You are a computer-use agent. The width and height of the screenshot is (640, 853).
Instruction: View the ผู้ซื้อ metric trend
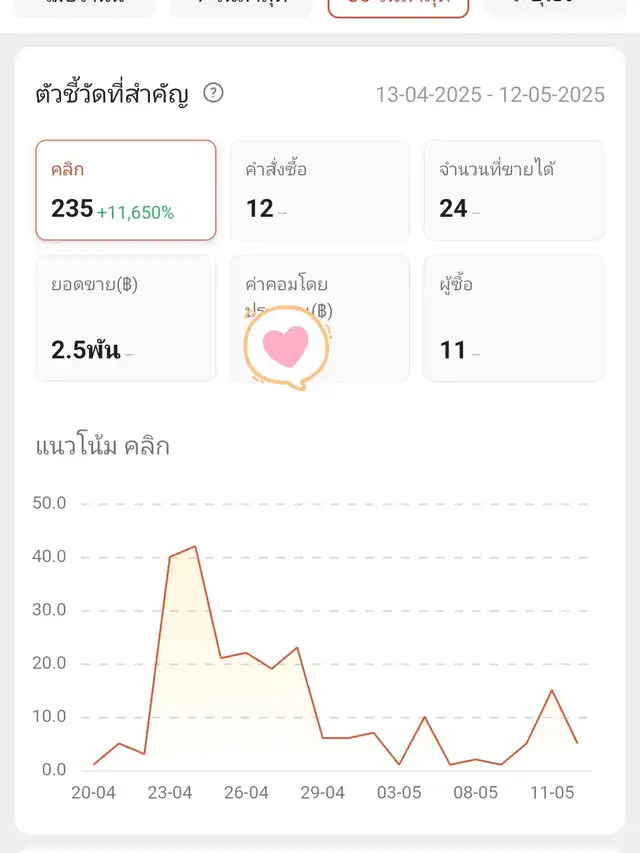pos(513,318)
